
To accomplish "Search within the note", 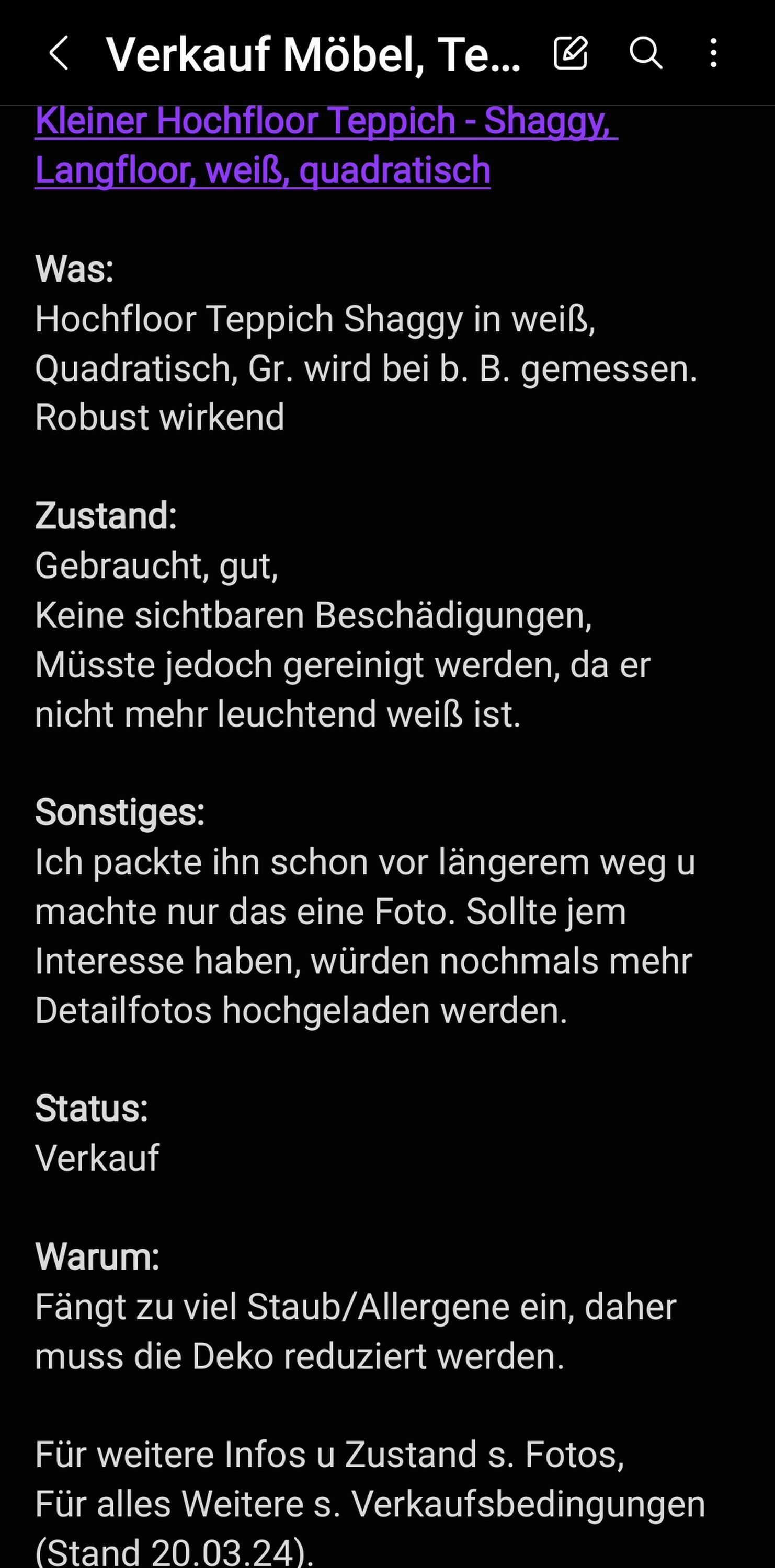I will click(x=645, y=52).
